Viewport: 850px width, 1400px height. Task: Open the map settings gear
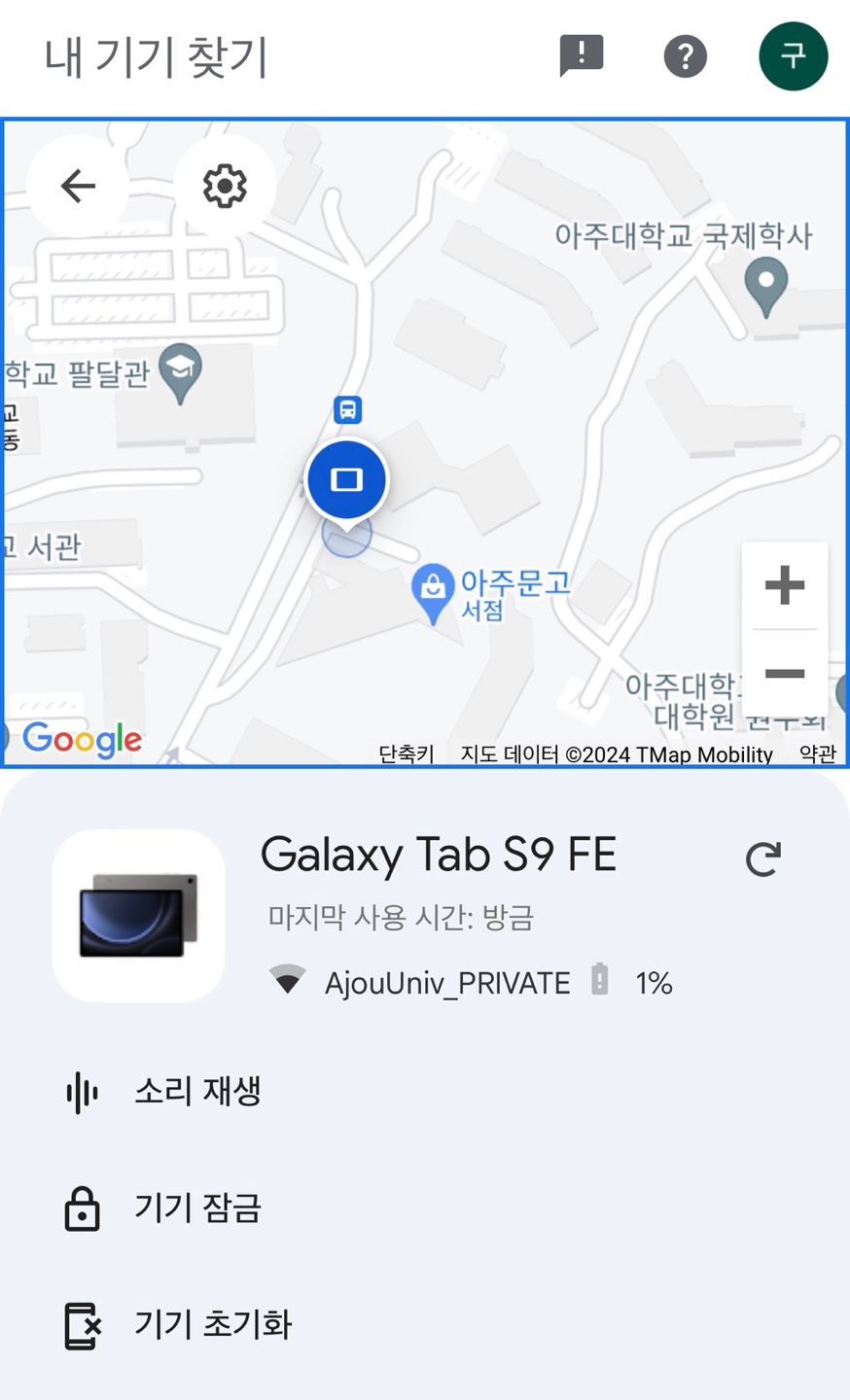[225, 186]
